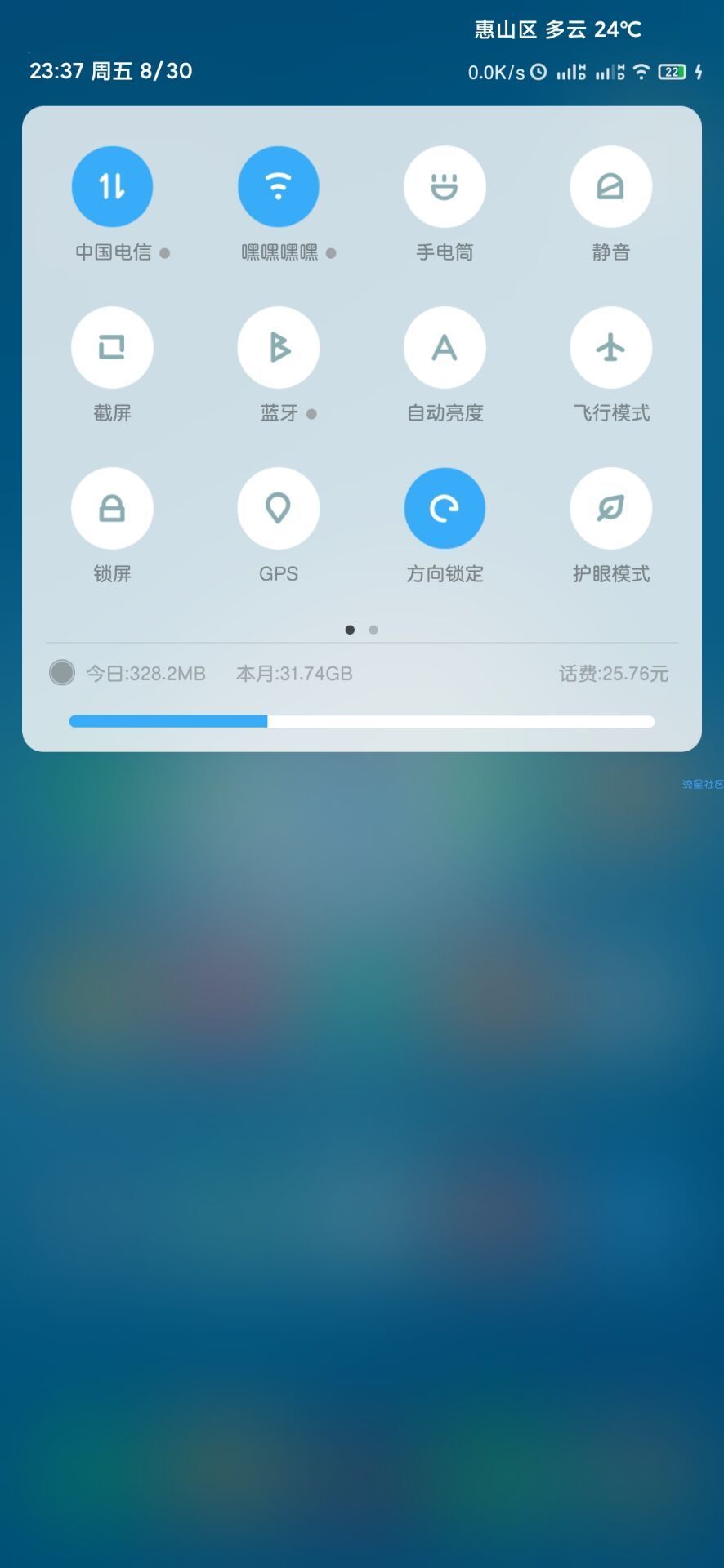Viewport: 724px width, 1568px height.
Task: Turn on 蓝牙 Bluetooth
Action: tap(278, 348)
